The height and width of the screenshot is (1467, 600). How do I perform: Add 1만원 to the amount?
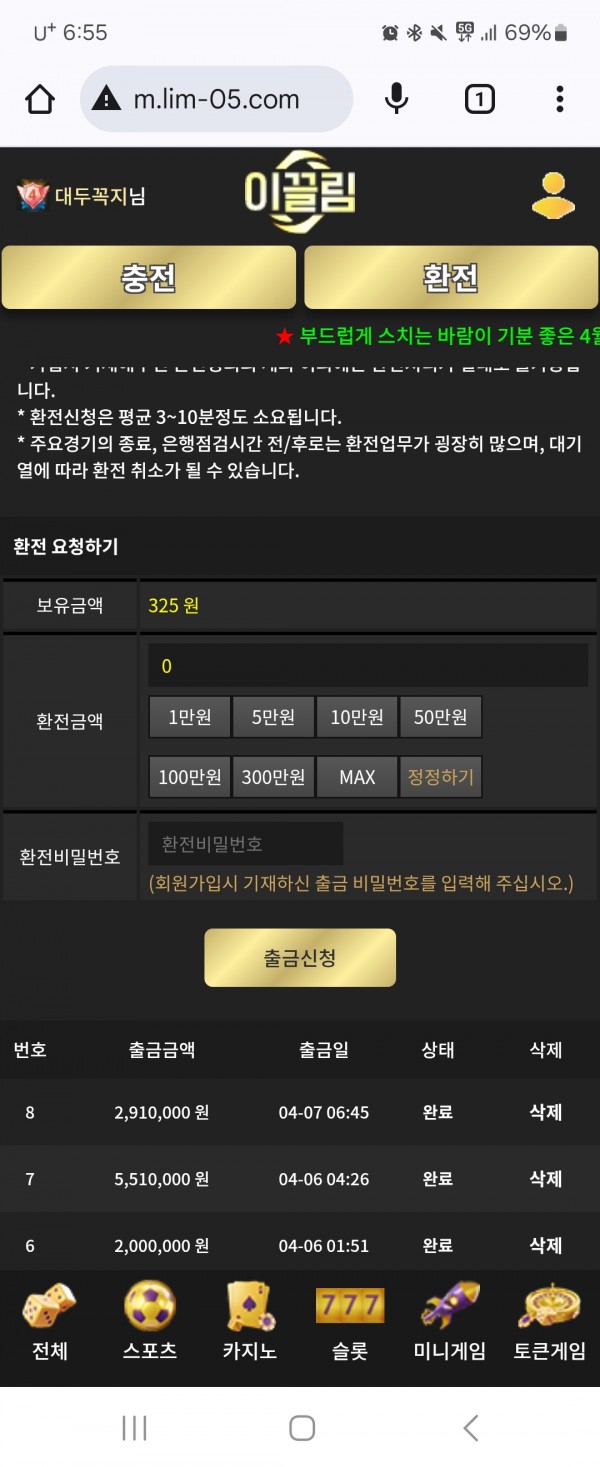(190, 717)
